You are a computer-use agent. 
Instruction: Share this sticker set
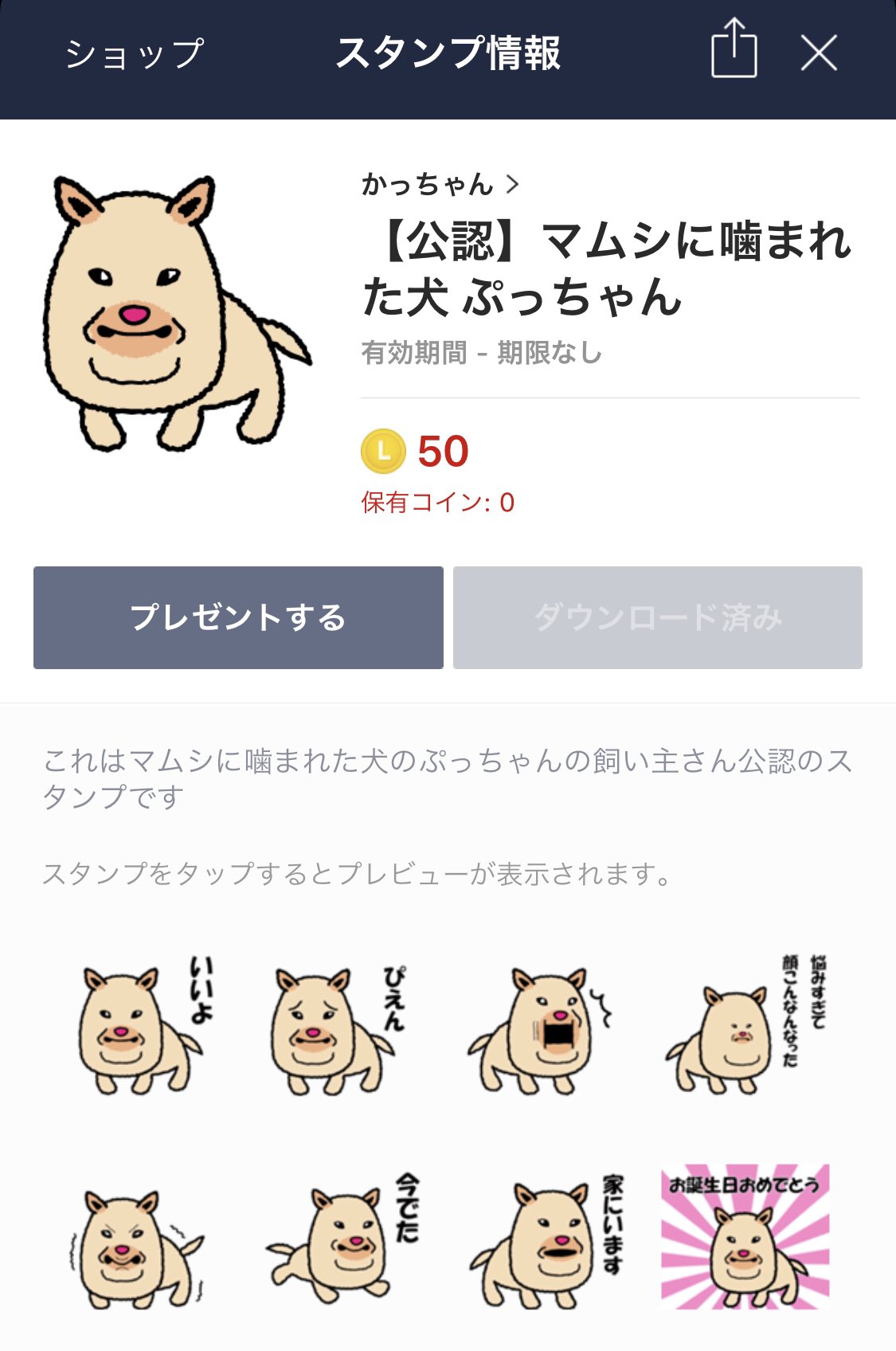coord(734,49)
